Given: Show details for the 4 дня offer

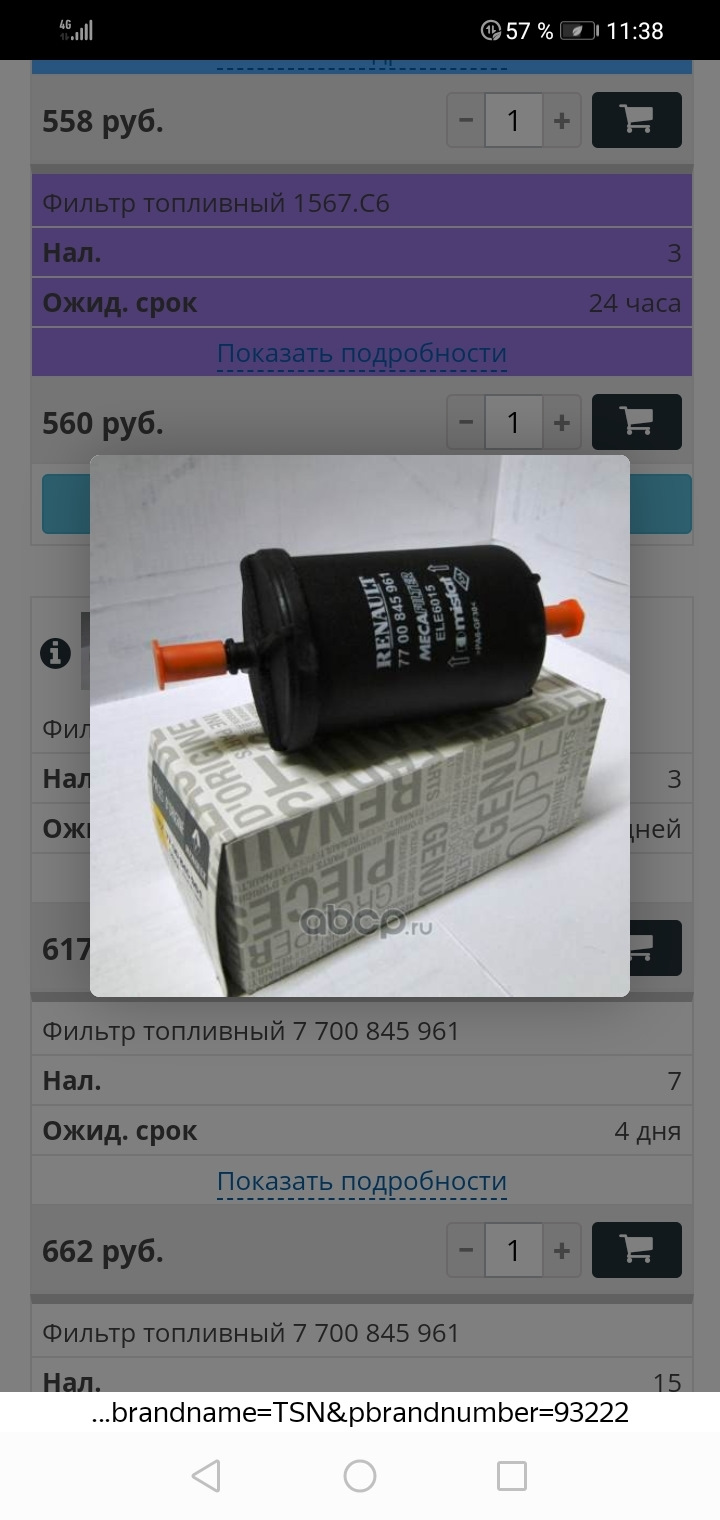Looking at the screenshot, I should pos(361,1182).
